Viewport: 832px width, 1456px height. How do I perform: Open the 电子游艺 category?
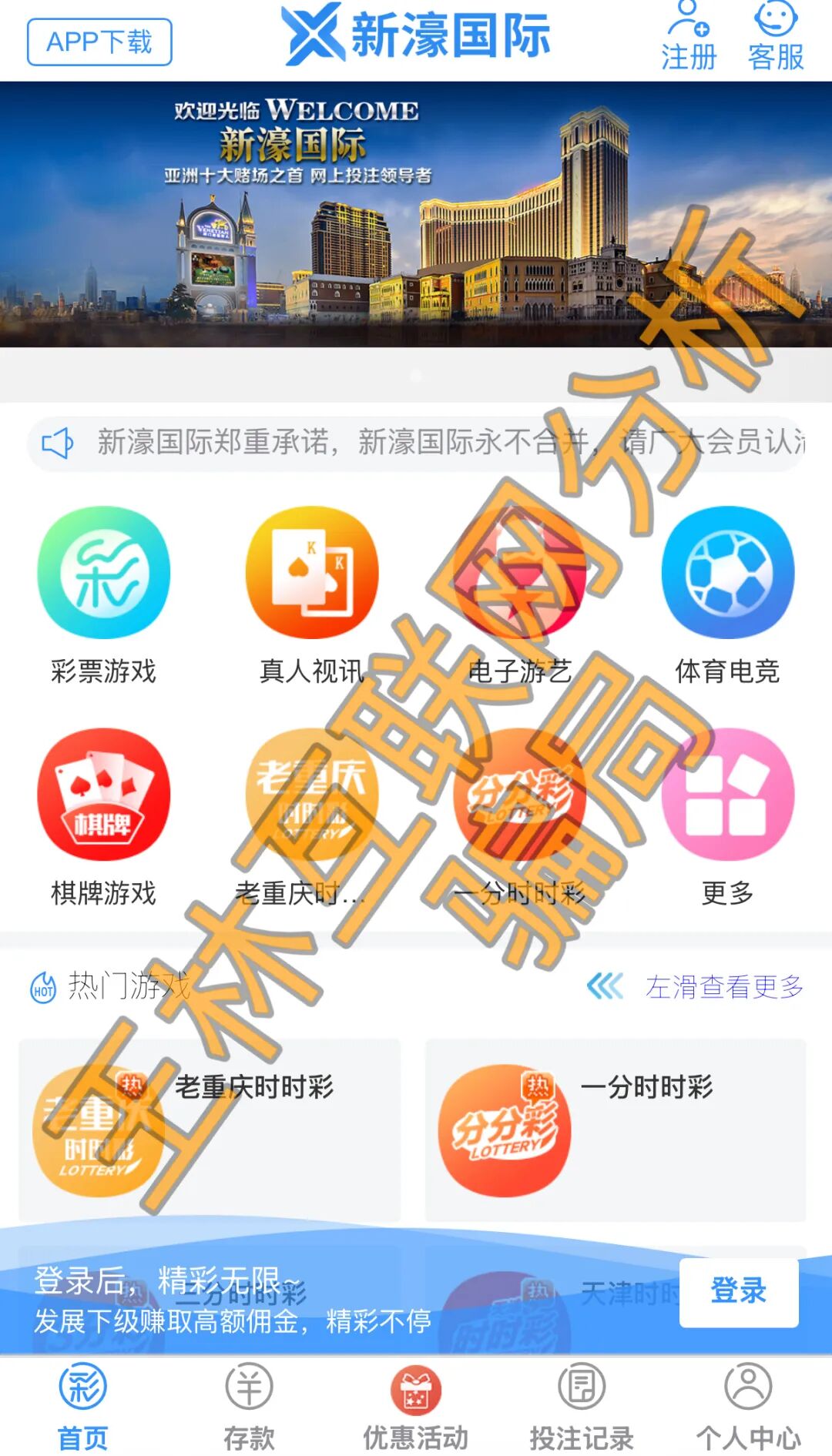tap(520, 594)
